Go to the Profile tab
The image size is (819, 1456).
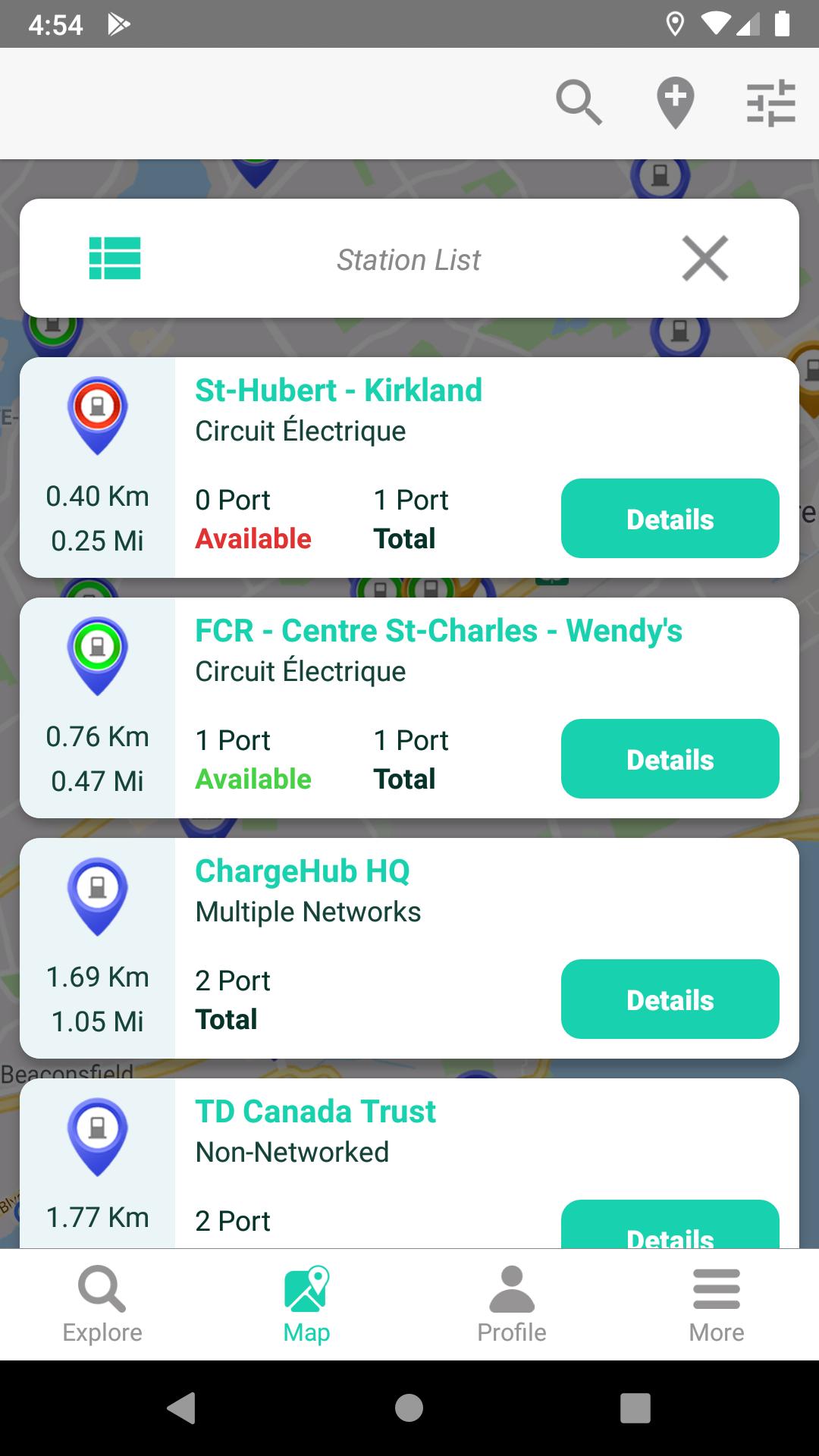tap(512, 1304)
